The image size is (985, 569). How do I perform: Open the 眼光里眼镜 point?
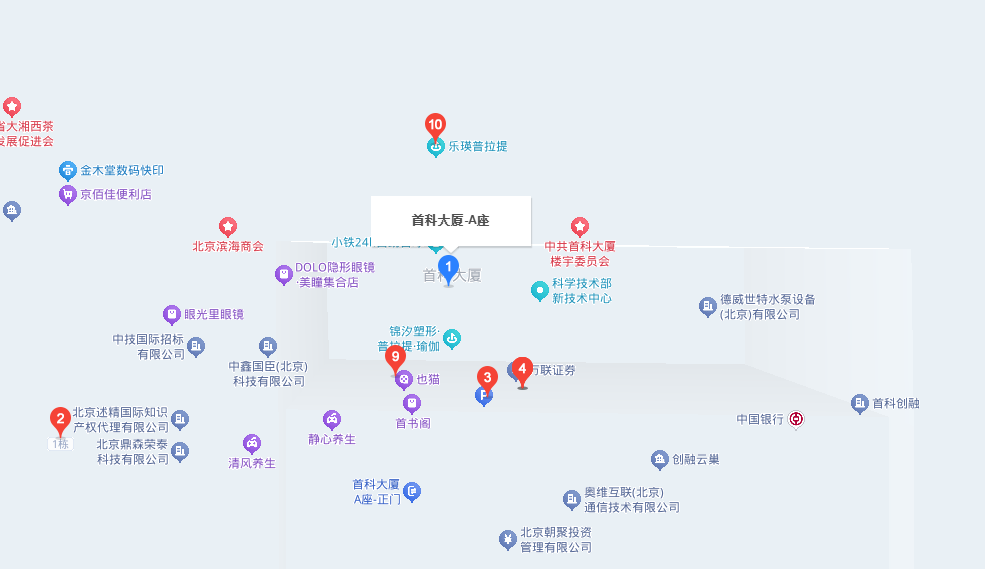pos(172,315)
